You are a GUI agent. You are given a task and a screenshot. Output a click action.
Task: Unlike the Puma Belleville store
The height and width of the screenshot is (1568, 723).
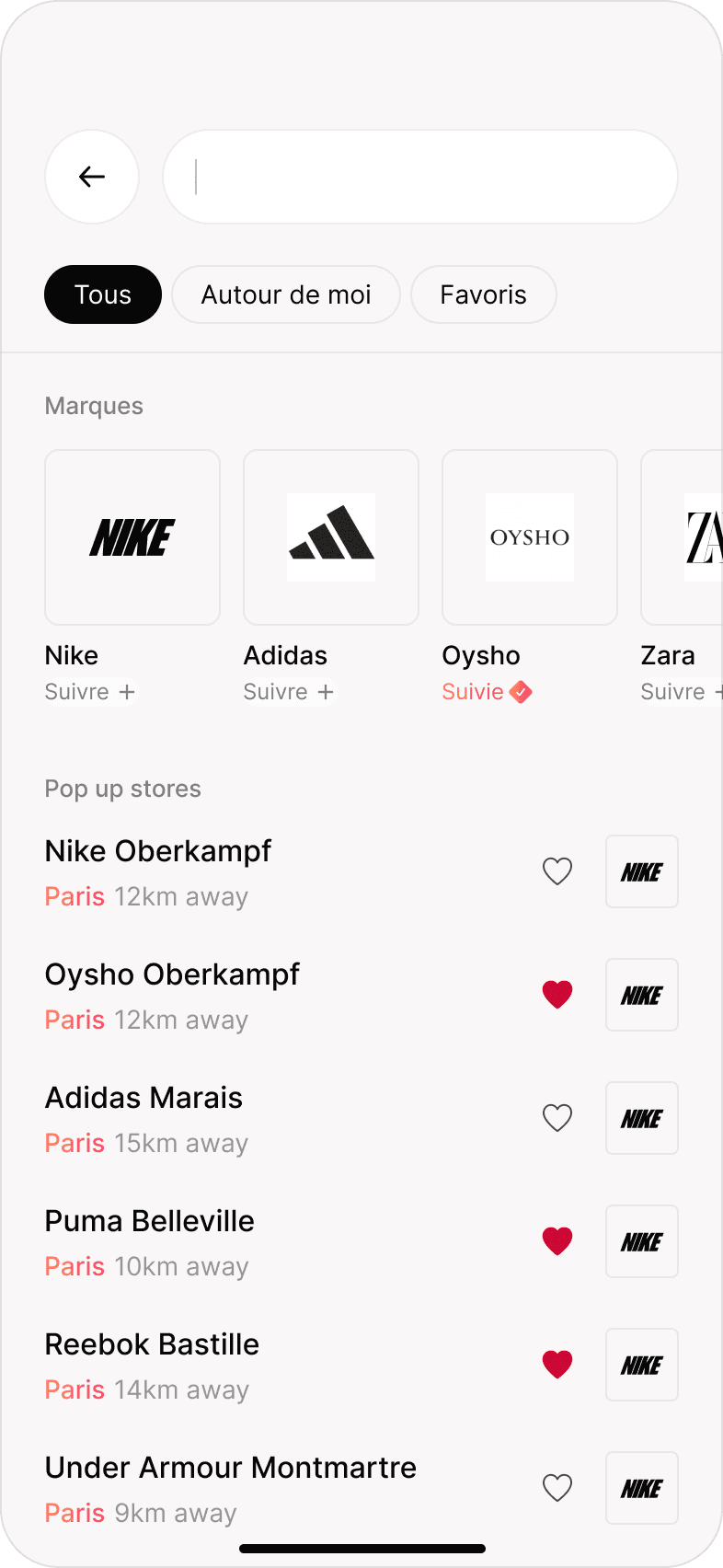point(557,1241)
